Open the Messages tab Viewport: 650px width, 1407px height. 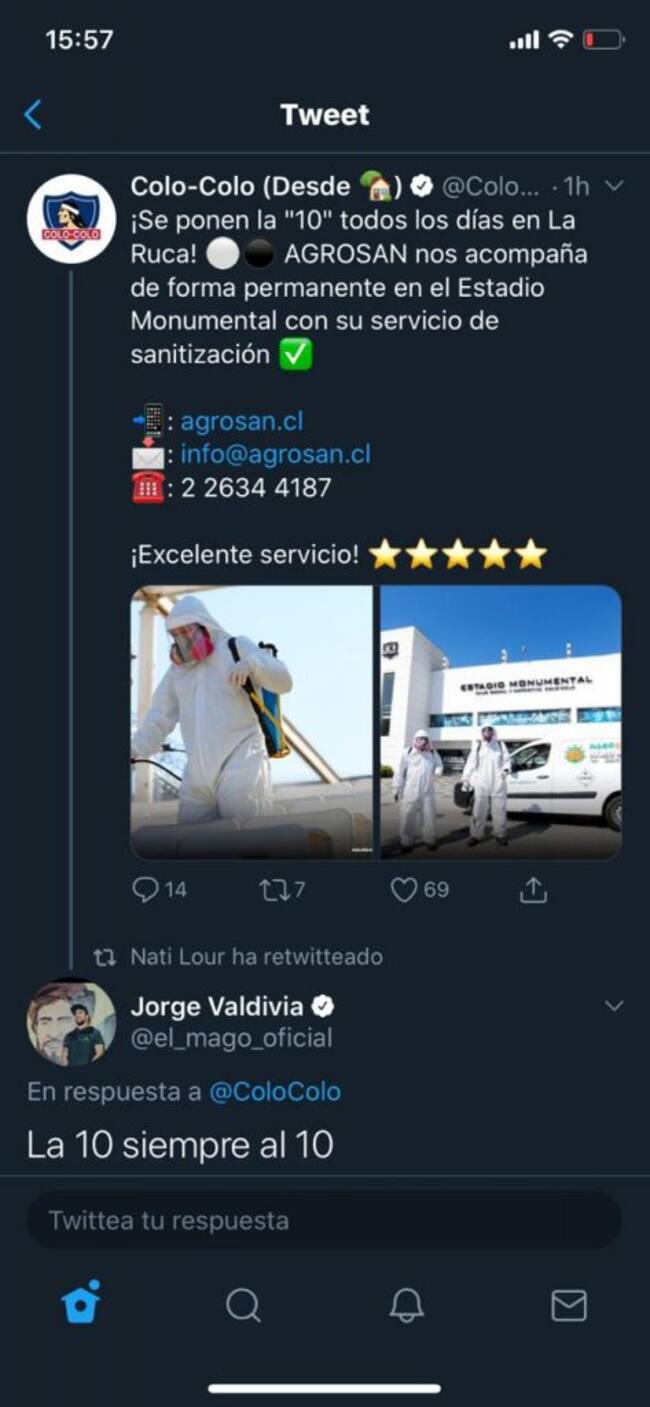click(569, 1305)
